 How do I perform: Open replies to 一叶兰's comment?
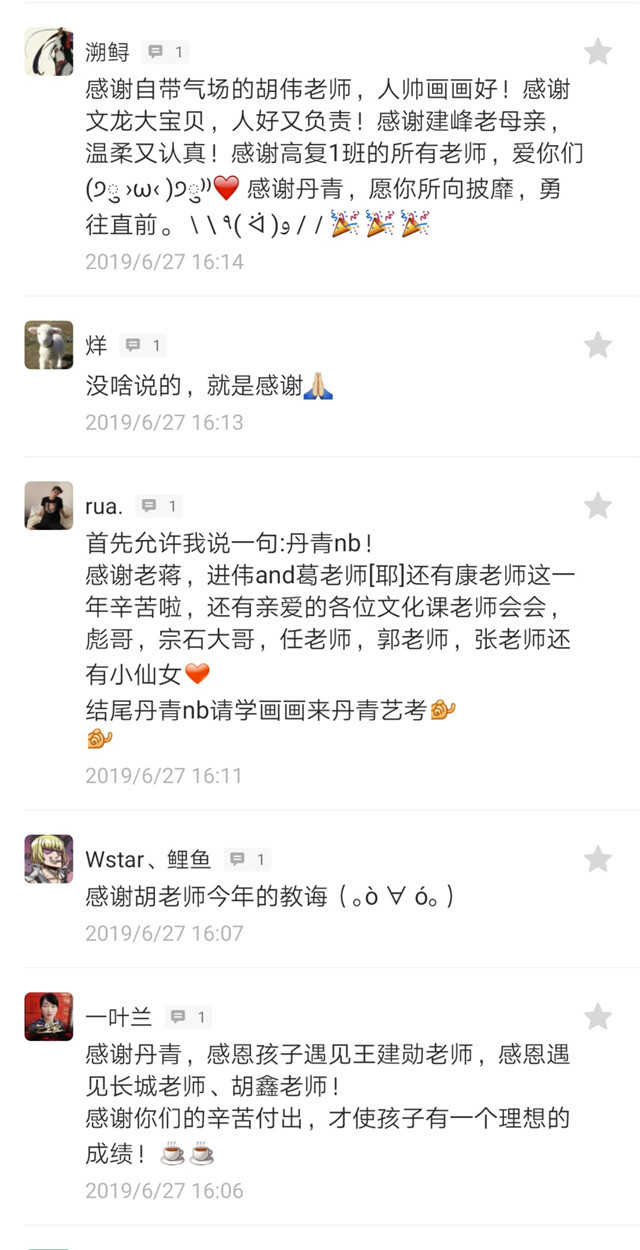coord(188,1017)
